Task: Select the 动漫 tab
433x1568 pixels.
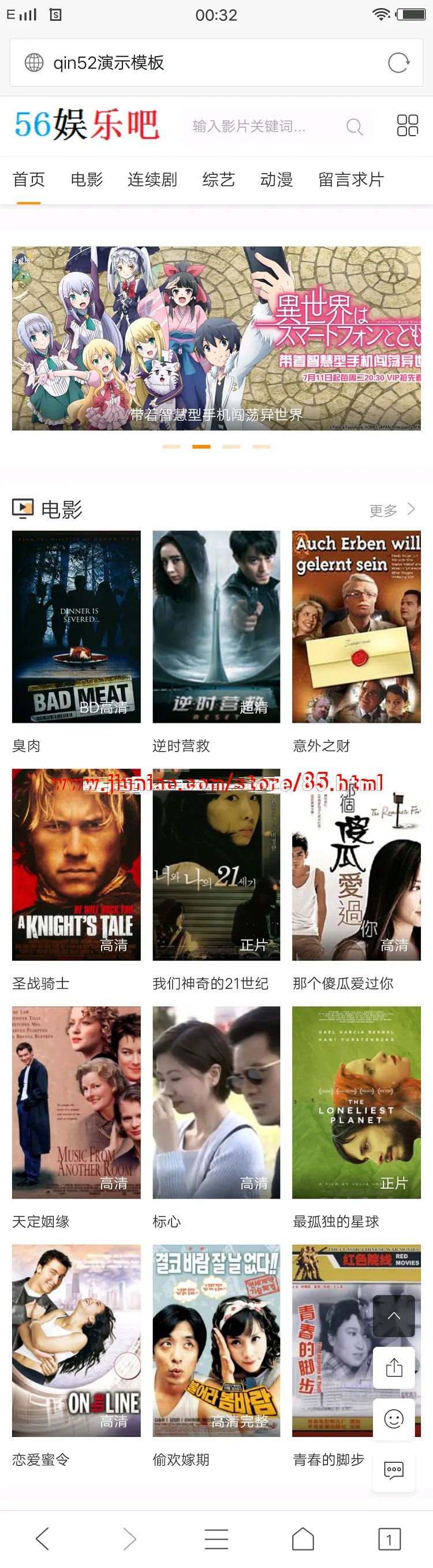Action: click(x=277, y=180)
